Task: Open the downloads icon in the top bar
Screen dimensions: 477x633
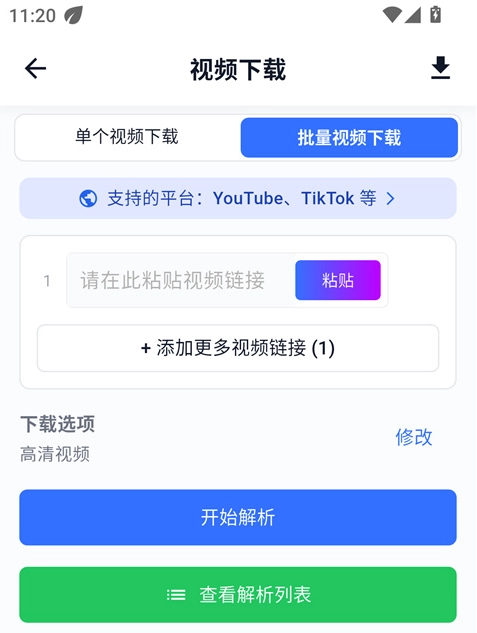Action: tap(440, 68)
